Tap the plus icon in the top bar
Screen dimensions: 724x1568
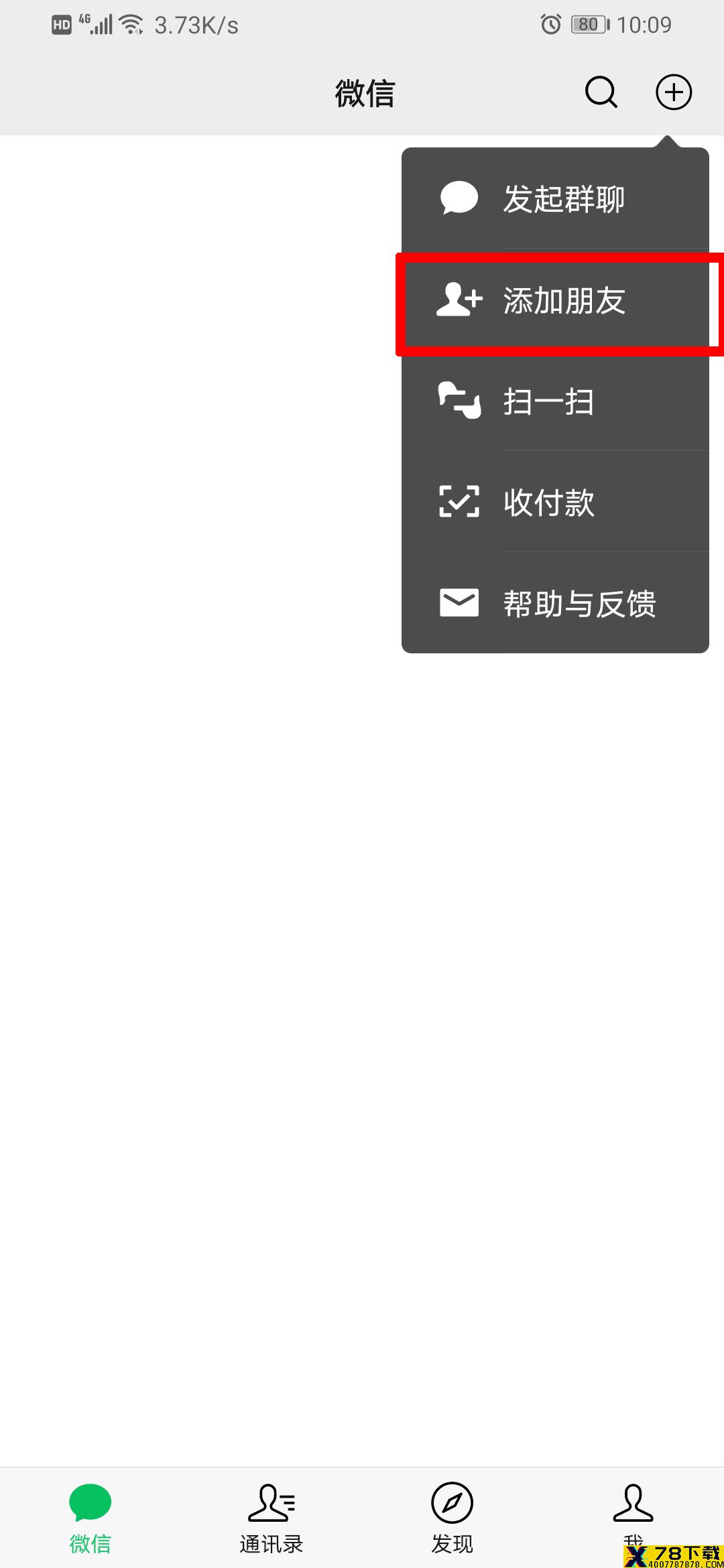click(x=673, y=92)
